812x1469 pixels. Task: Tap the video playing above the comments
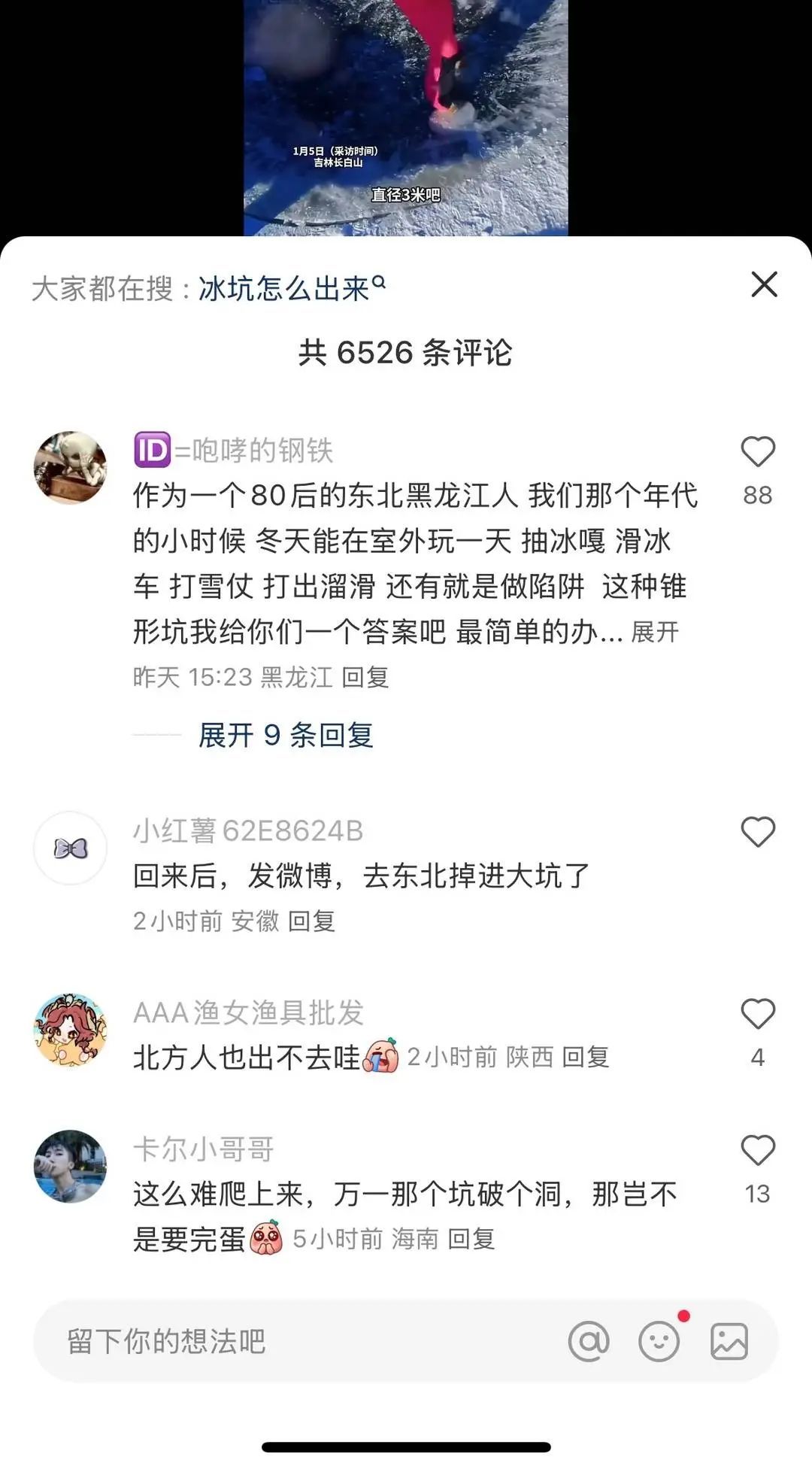click(406, 113)
